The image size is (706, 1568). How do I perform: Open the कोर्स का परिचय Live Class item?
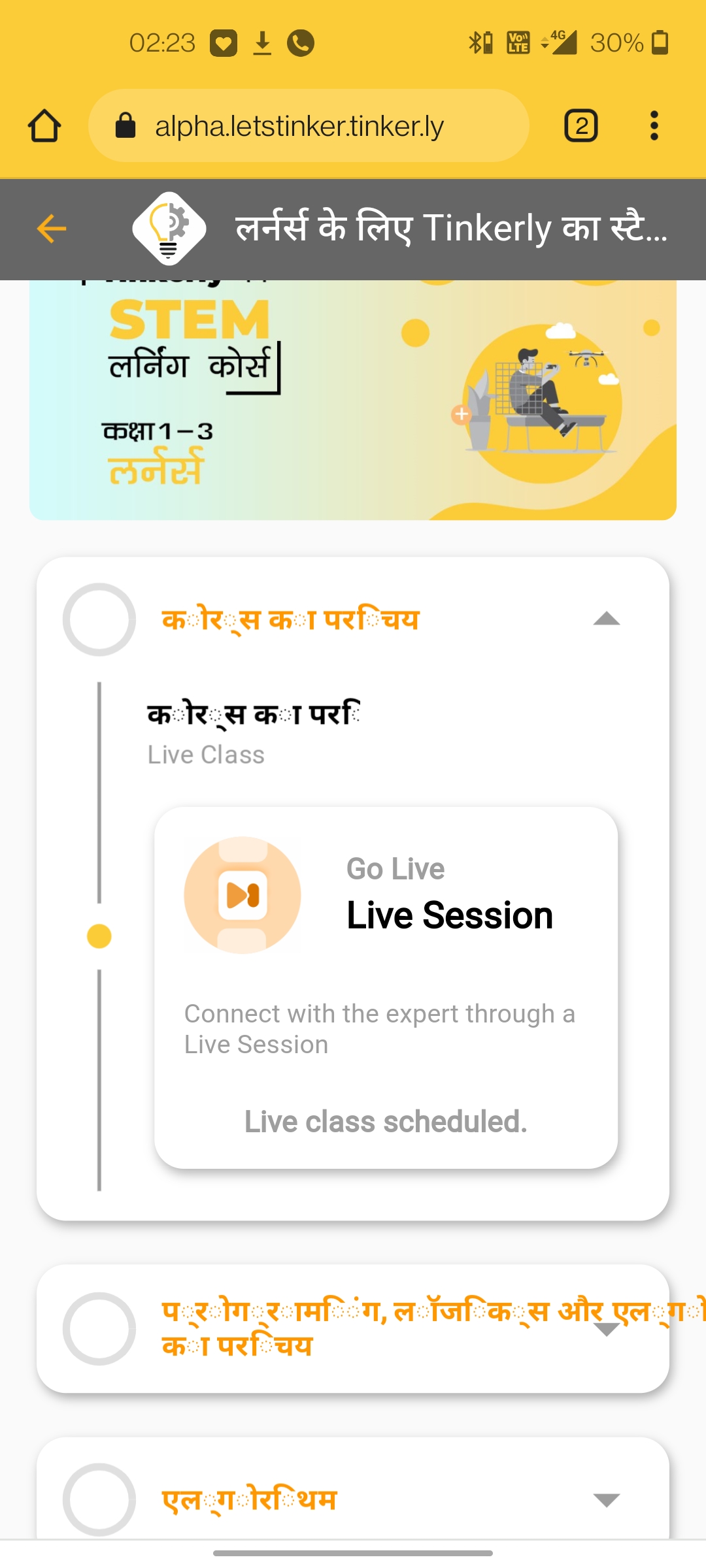tap(254, 733)
